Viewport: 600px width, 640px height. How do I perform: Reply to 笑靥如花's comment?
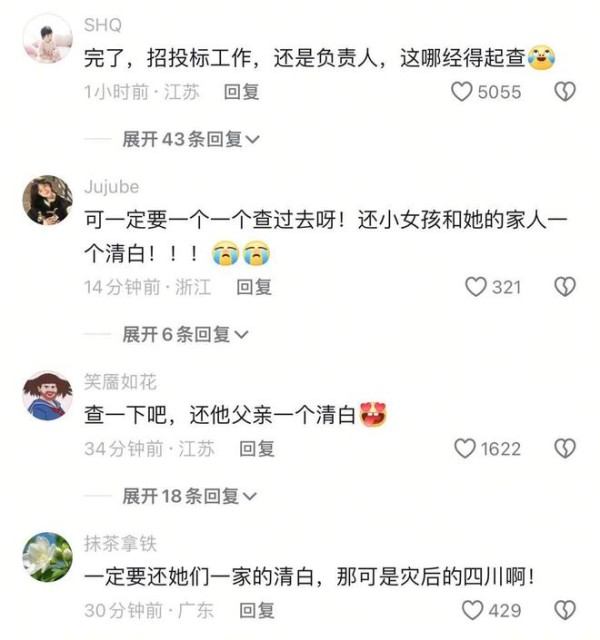point(256,449)
